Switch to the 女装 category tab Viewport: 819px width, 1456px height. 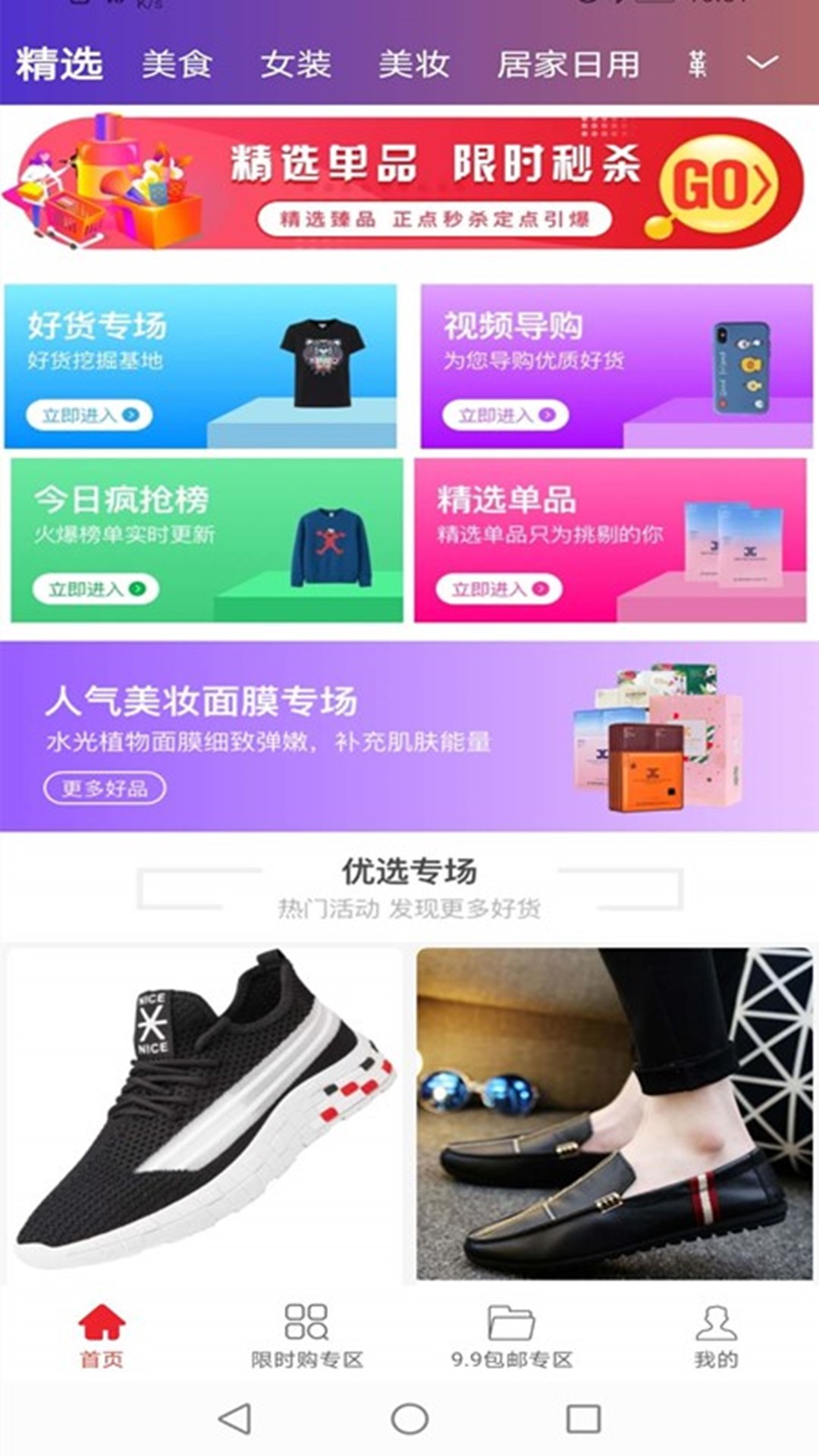click(x=296, y=64)
